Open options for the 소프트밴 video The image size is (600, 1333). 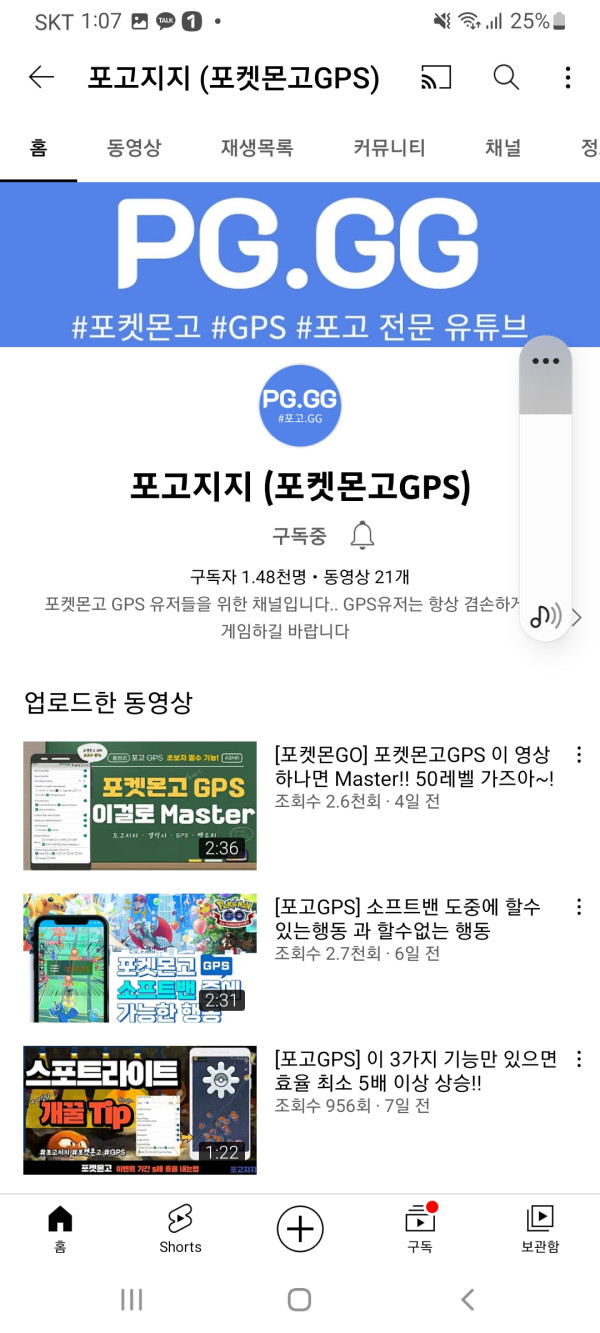[578, 907]
